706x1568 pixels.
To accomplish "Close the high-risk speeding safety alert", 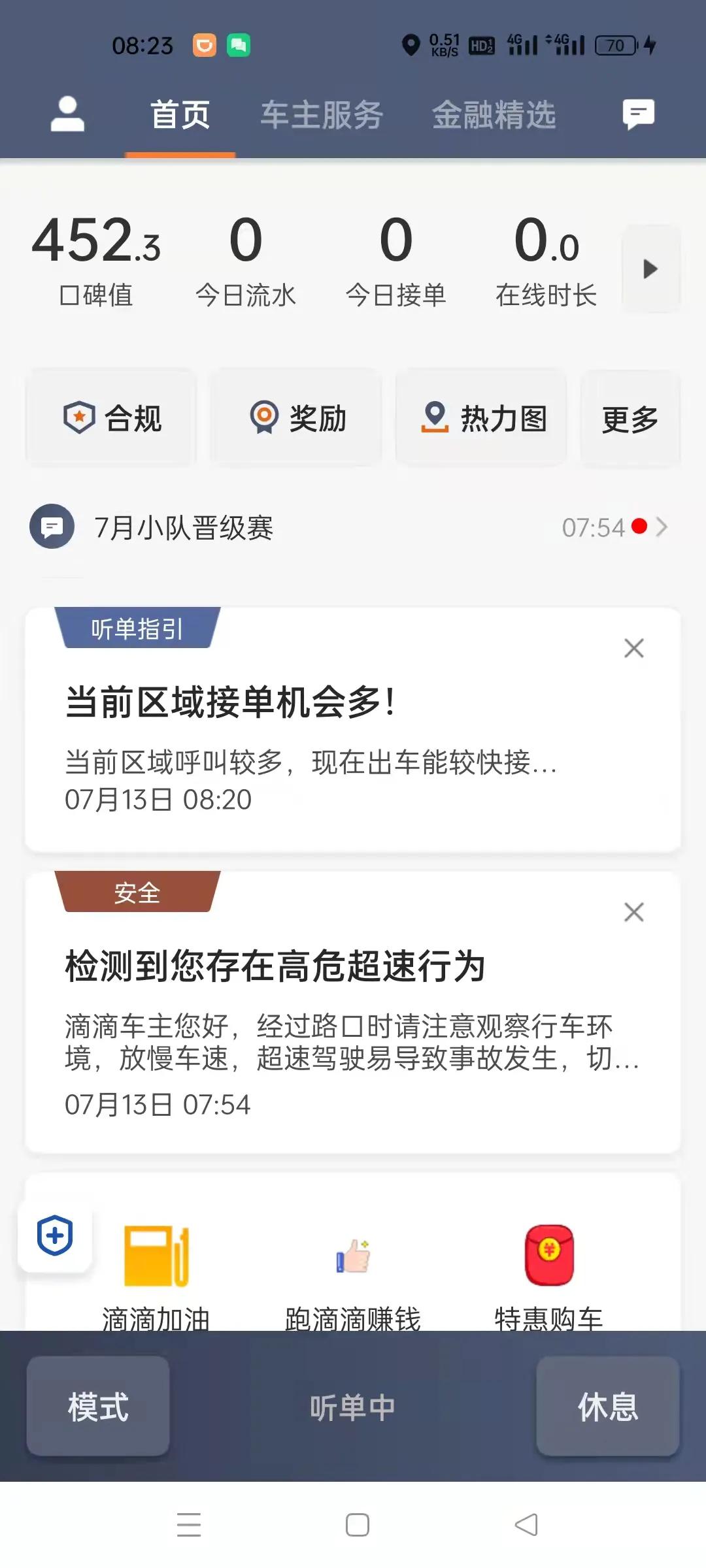I will 633,912.
